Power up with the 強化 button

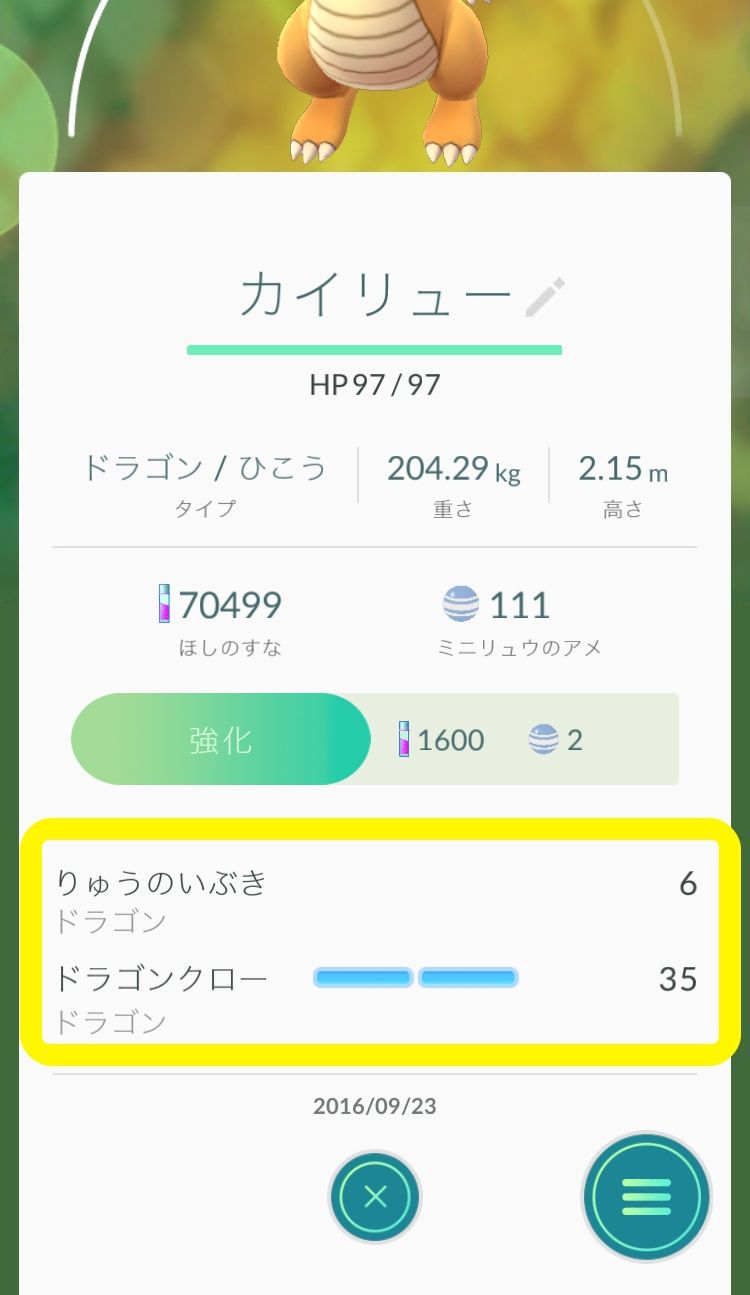point(221,740)
